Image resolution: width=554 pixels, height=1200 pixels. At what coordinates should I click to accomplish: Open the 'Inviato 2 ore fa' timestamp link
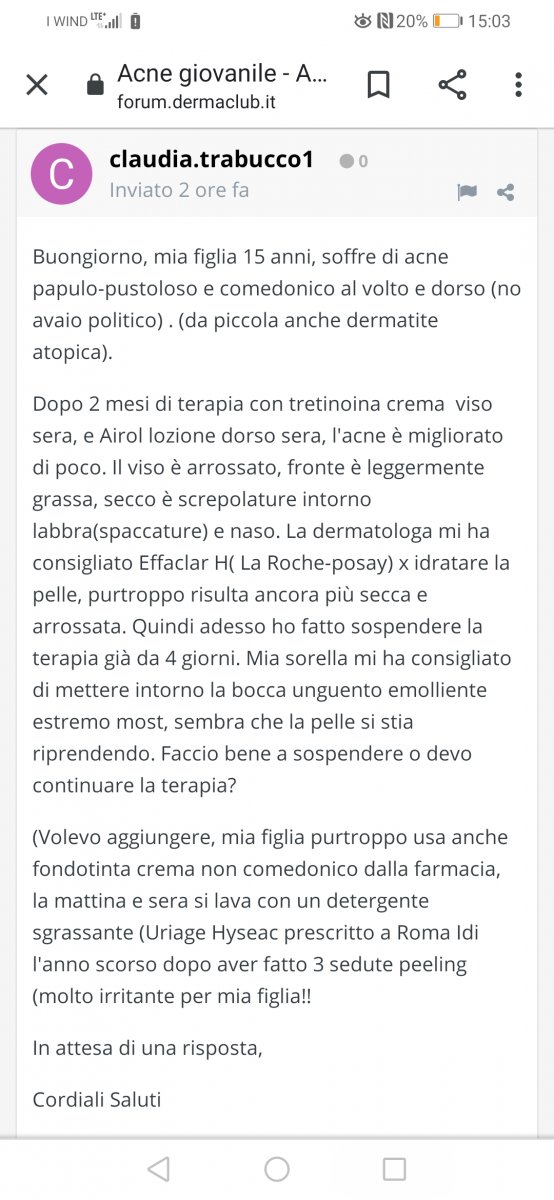click(x=179, y=190)
